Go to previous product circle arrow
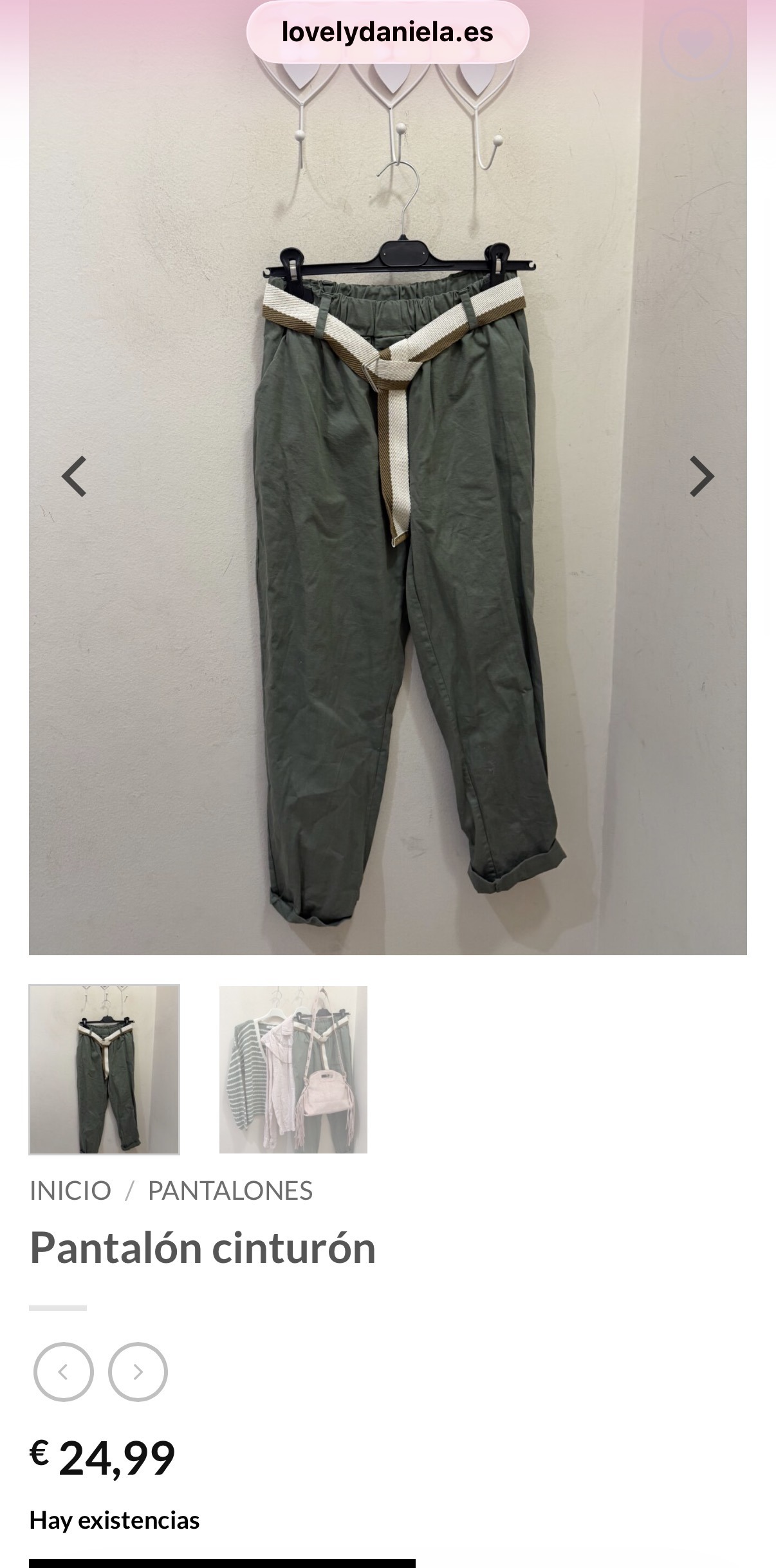 click(64, 1372)
